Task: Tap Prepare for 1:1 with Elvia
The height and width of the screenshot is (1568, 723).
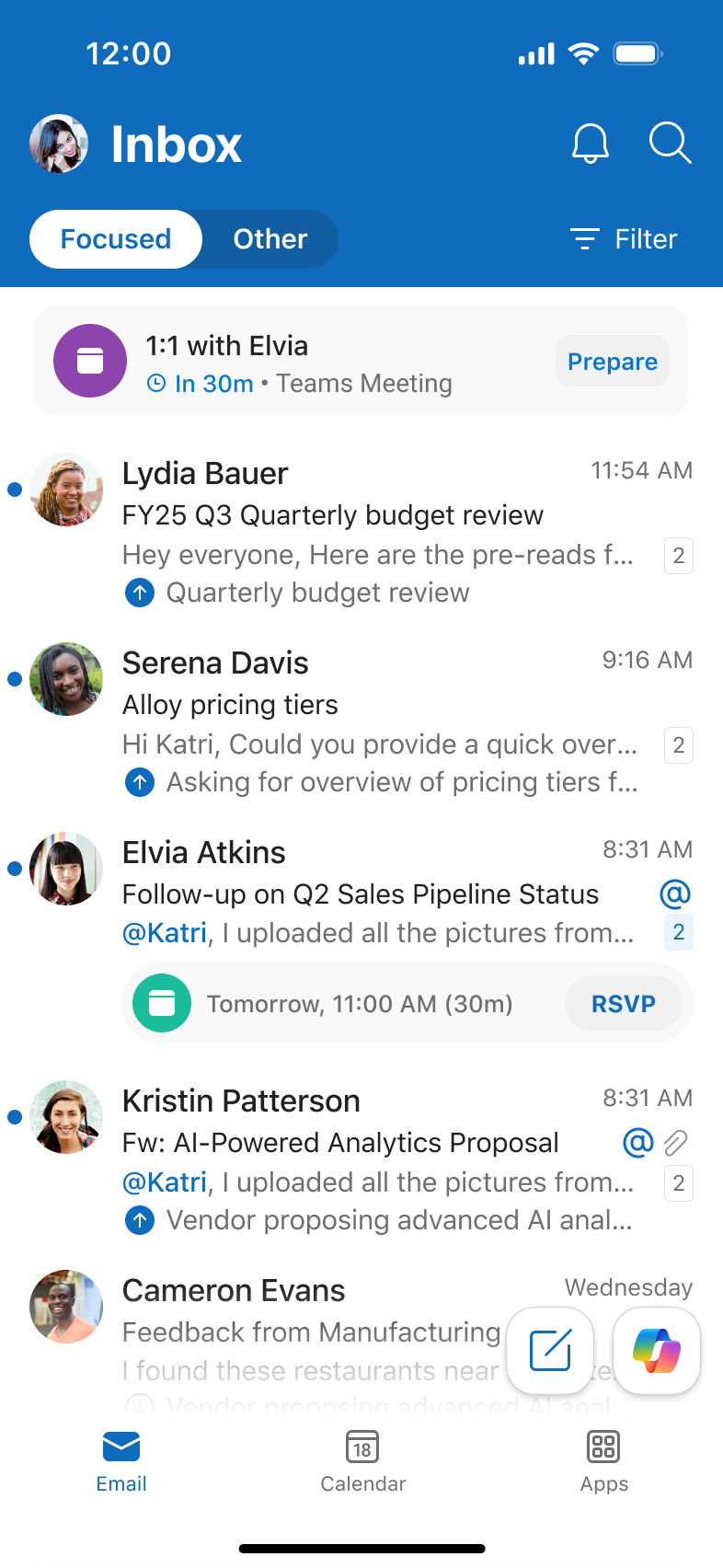Action: [x=613, y=362]
